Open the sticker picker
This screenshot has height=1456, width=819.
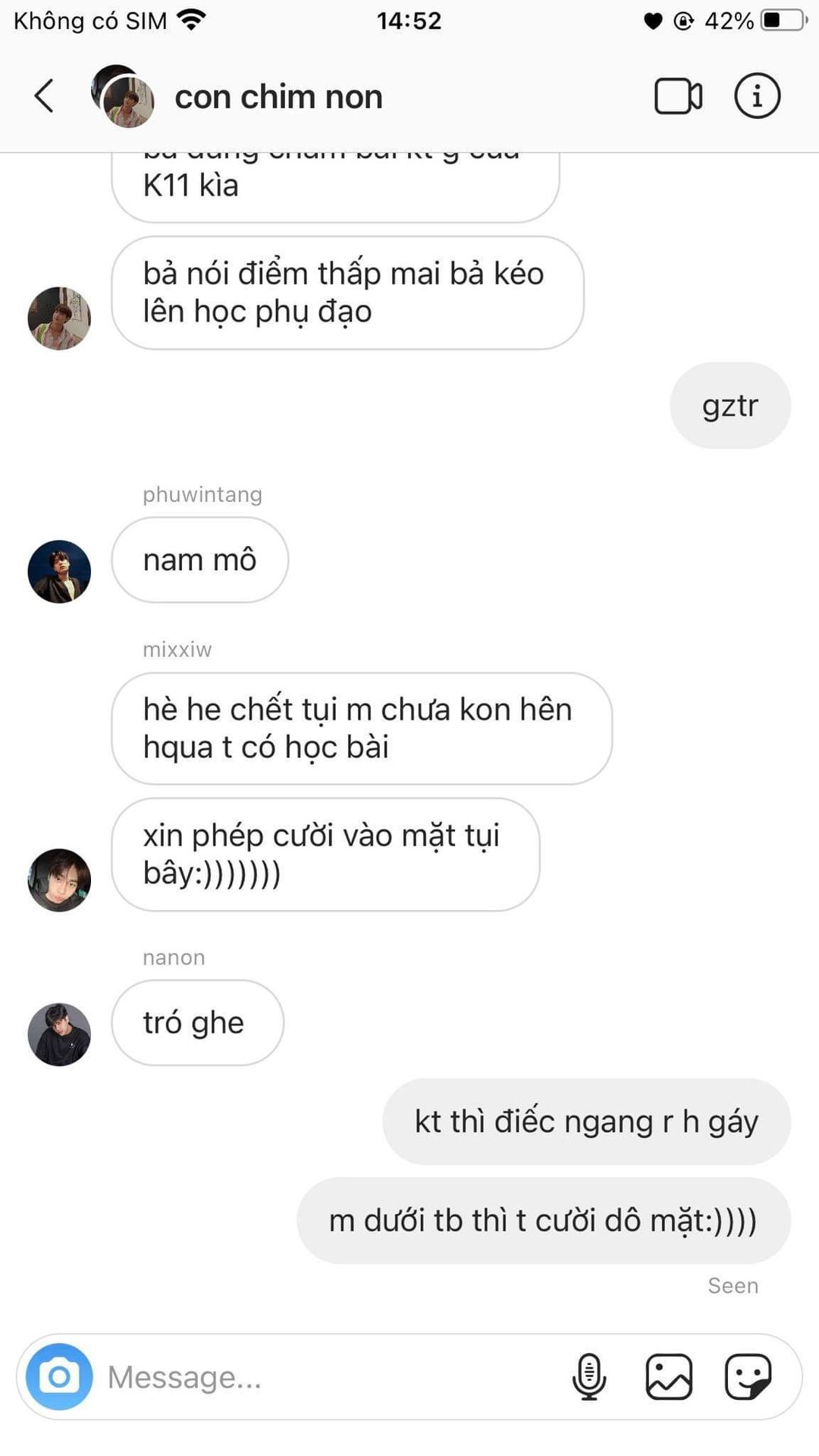coord(748,1376)
